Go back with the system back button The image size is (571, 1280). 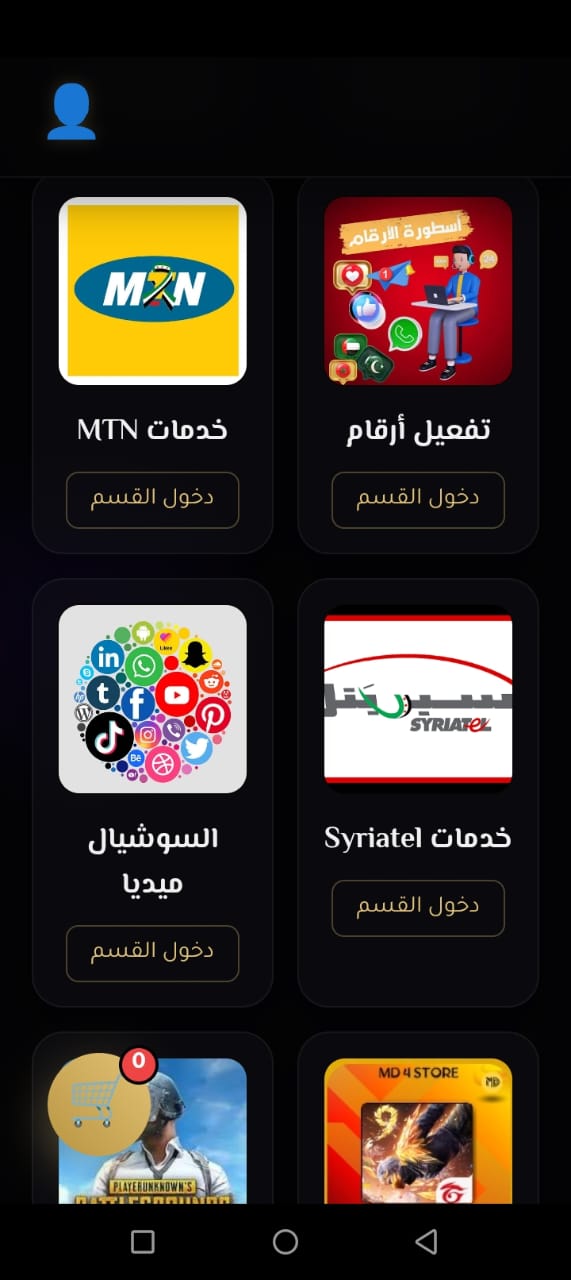point(427,1242)
